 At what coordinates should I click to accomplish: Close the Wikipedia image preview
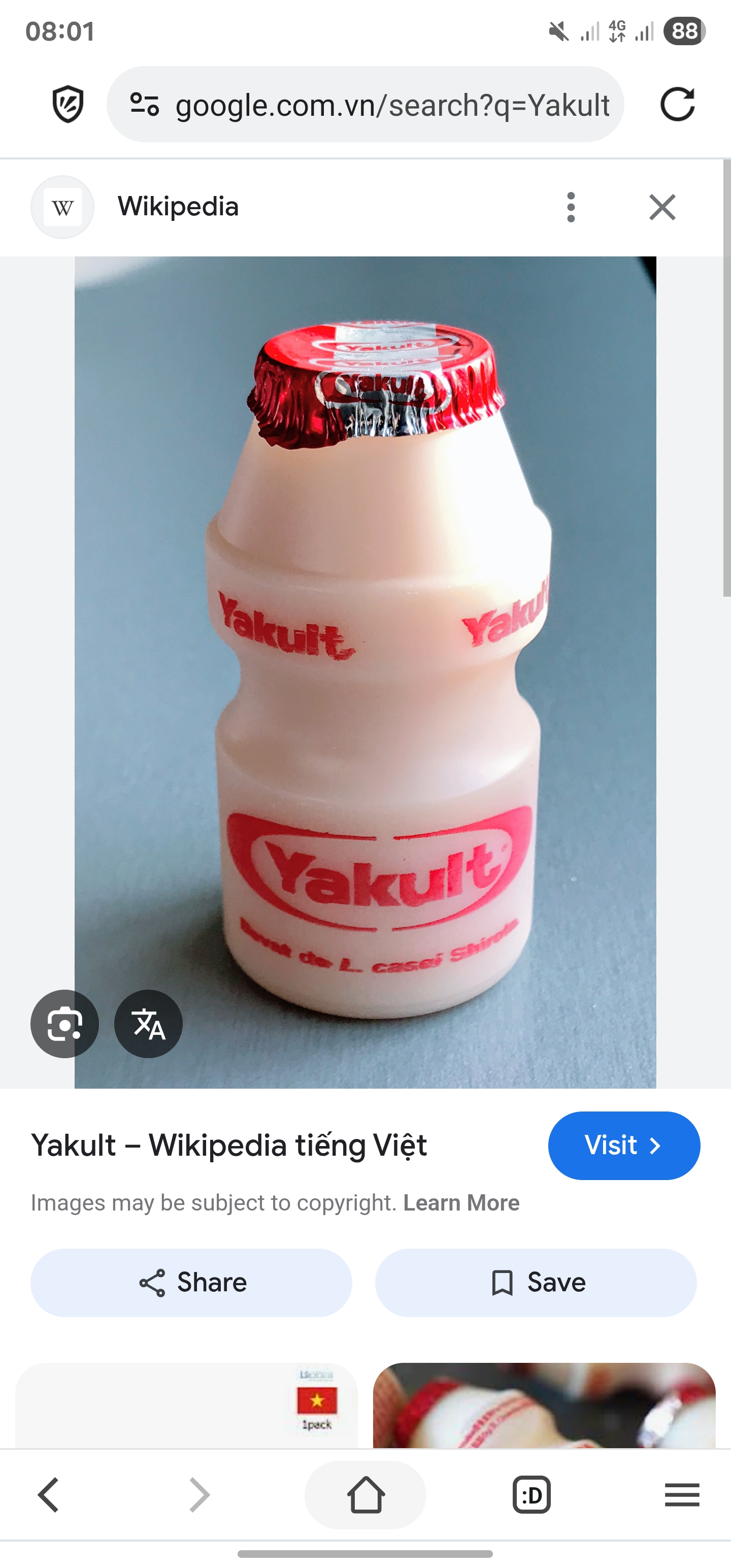[662, 207]
